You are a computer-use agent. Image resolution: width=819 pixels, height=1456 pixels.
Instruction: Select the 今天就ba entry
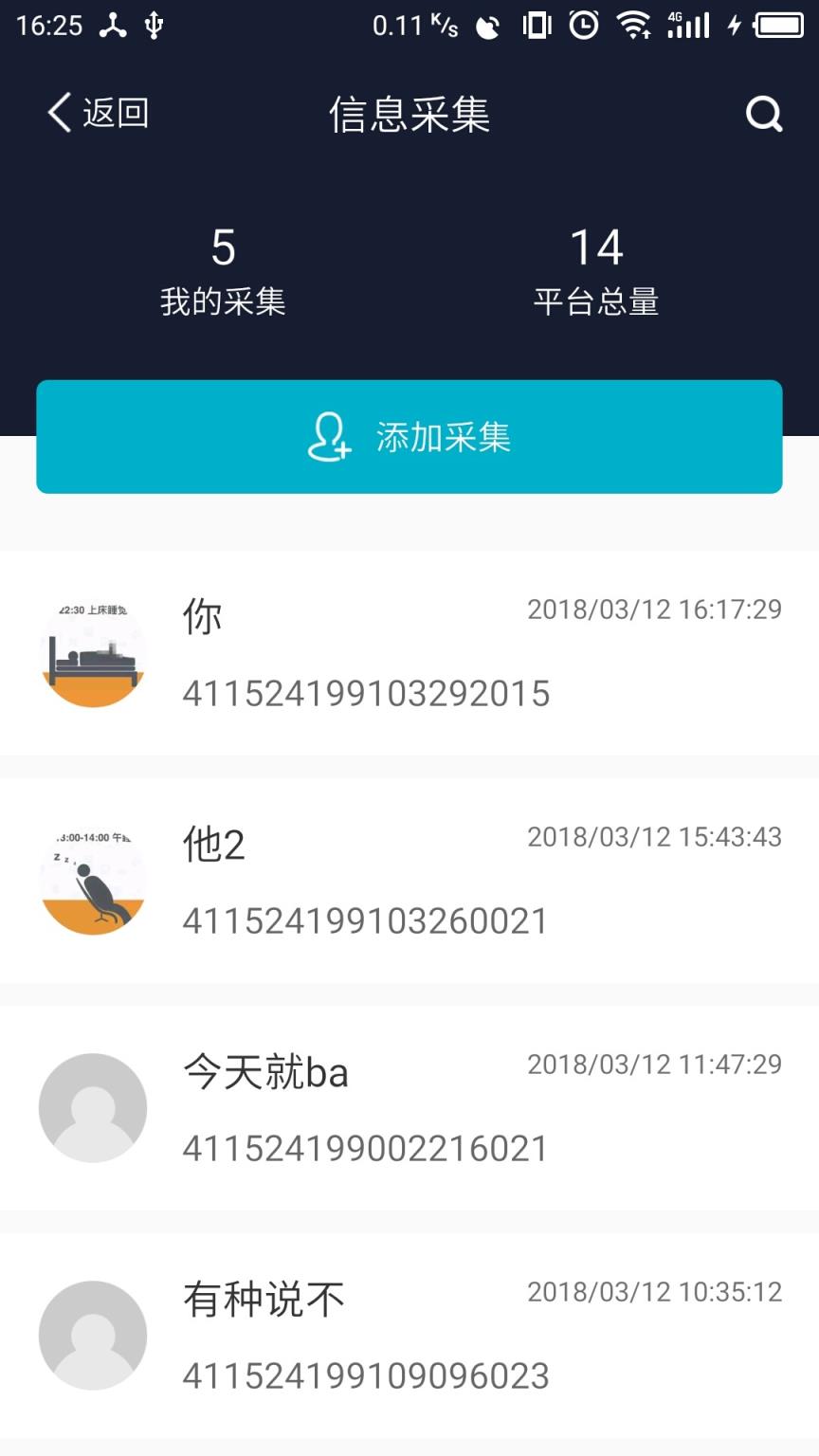[409, 1108]
